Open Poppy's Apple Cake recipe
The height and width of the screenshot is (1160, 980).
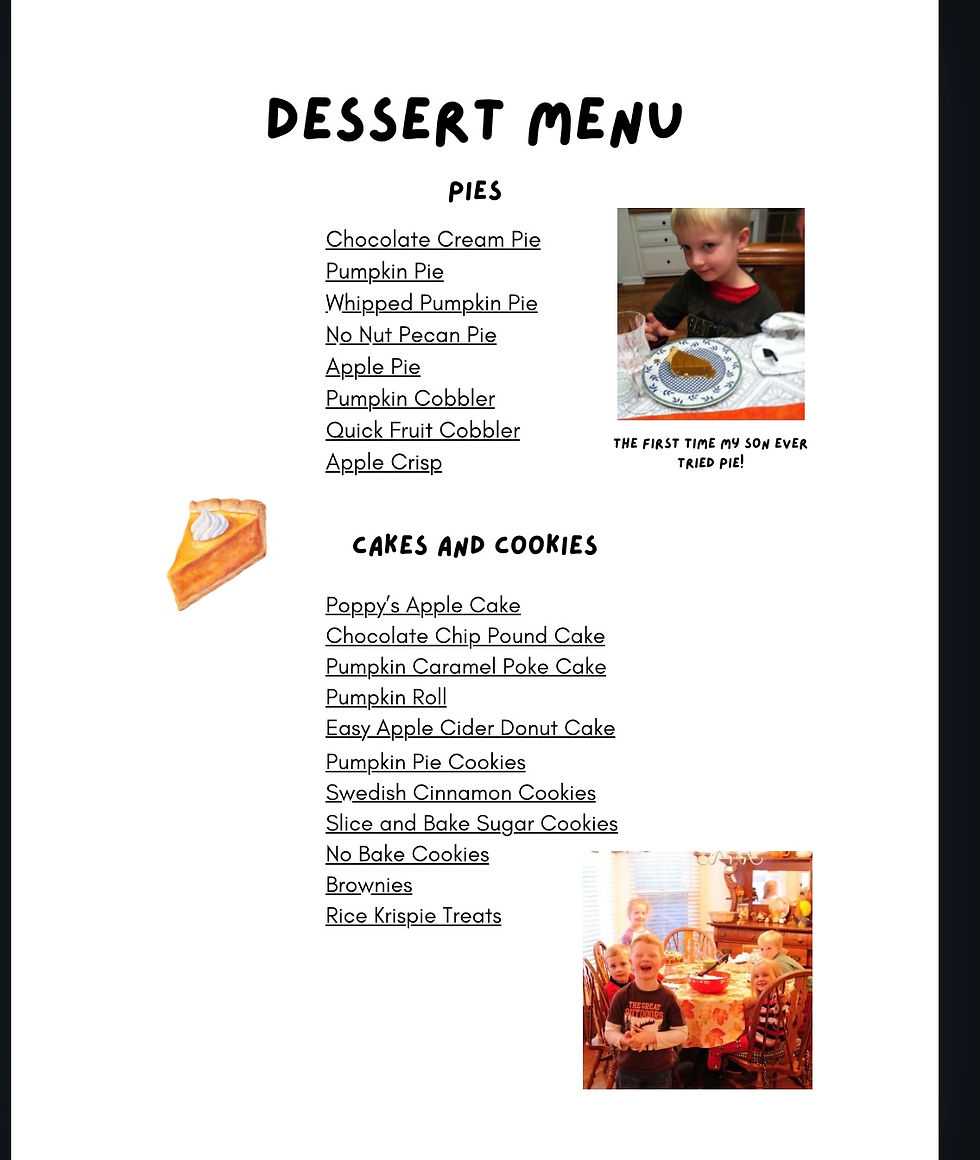[423, 606]
